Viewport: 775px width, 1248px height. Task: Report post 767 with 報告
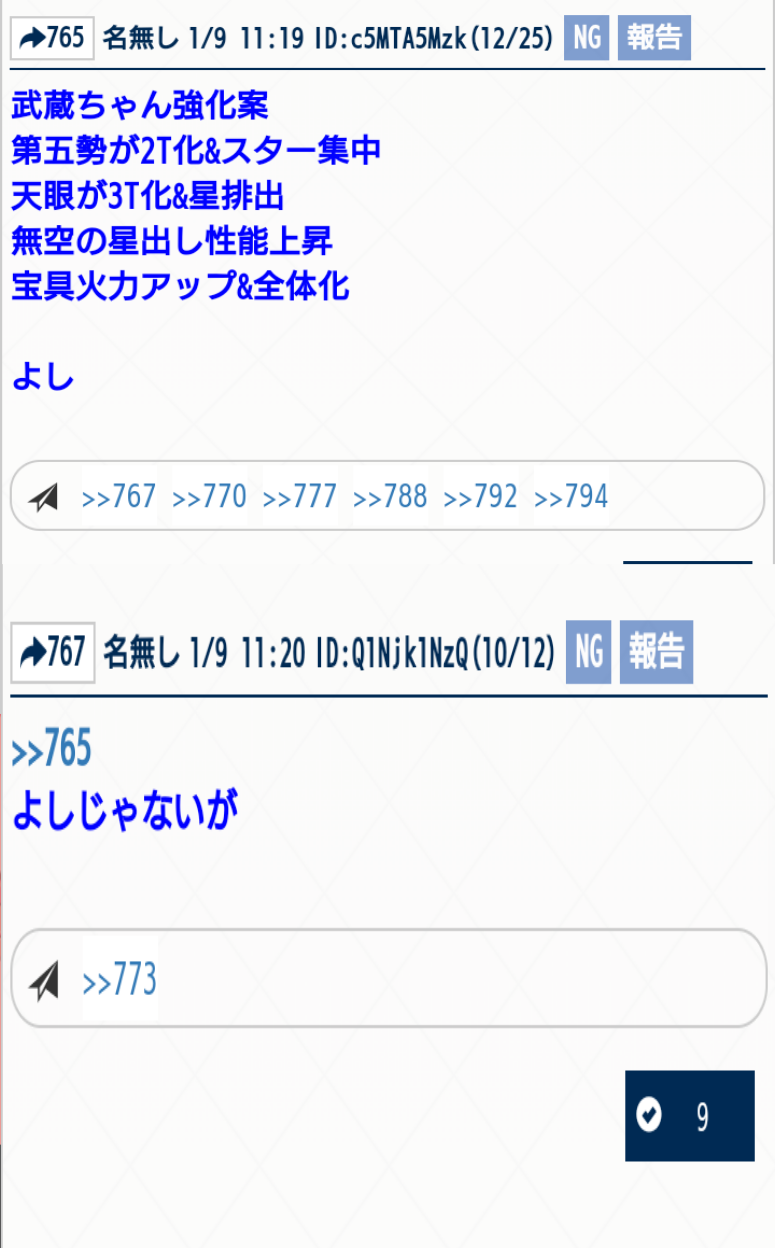coord(656,652)
